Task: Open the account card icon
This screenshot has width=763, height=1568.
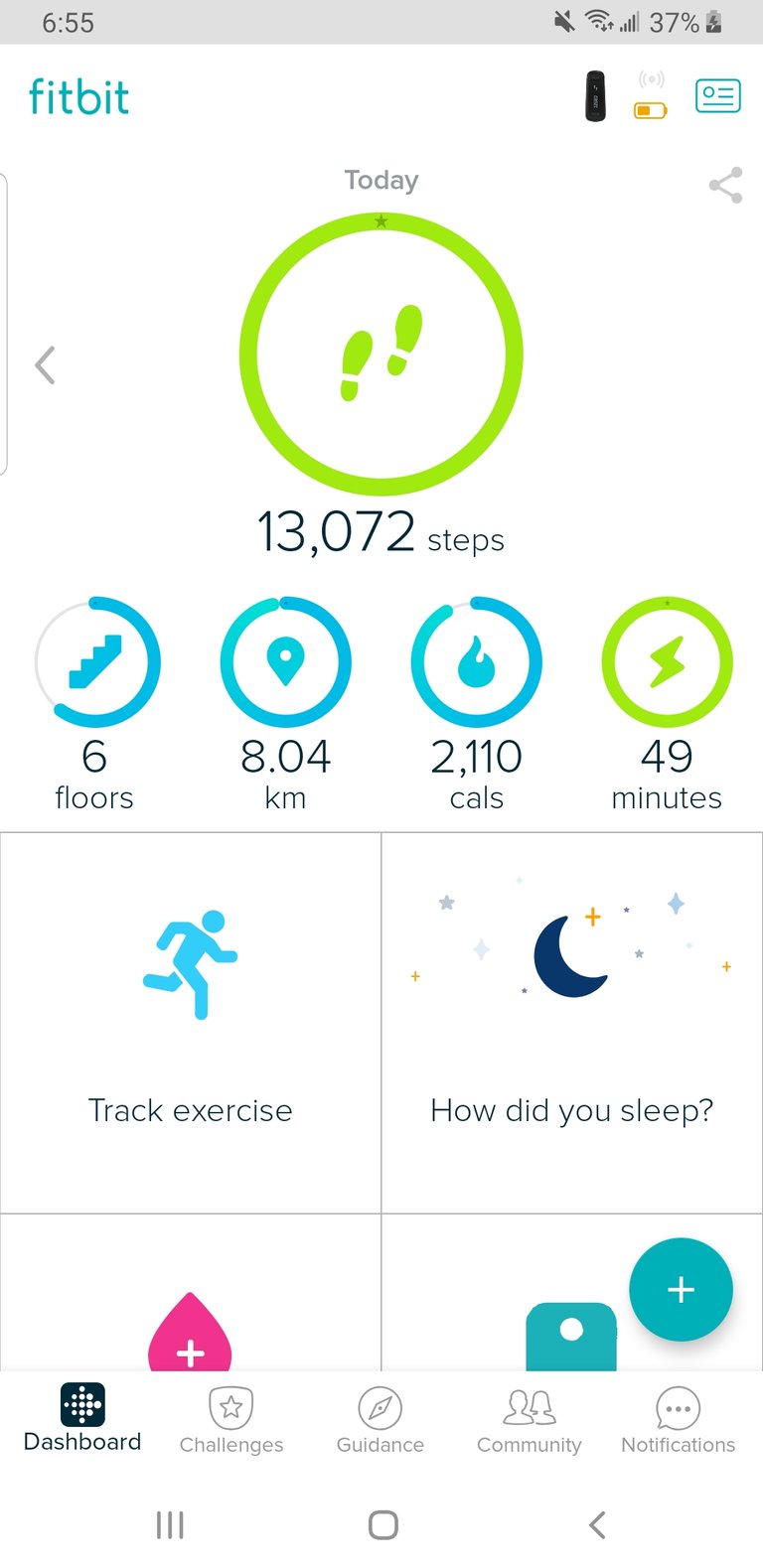Action: click(717, 96)
